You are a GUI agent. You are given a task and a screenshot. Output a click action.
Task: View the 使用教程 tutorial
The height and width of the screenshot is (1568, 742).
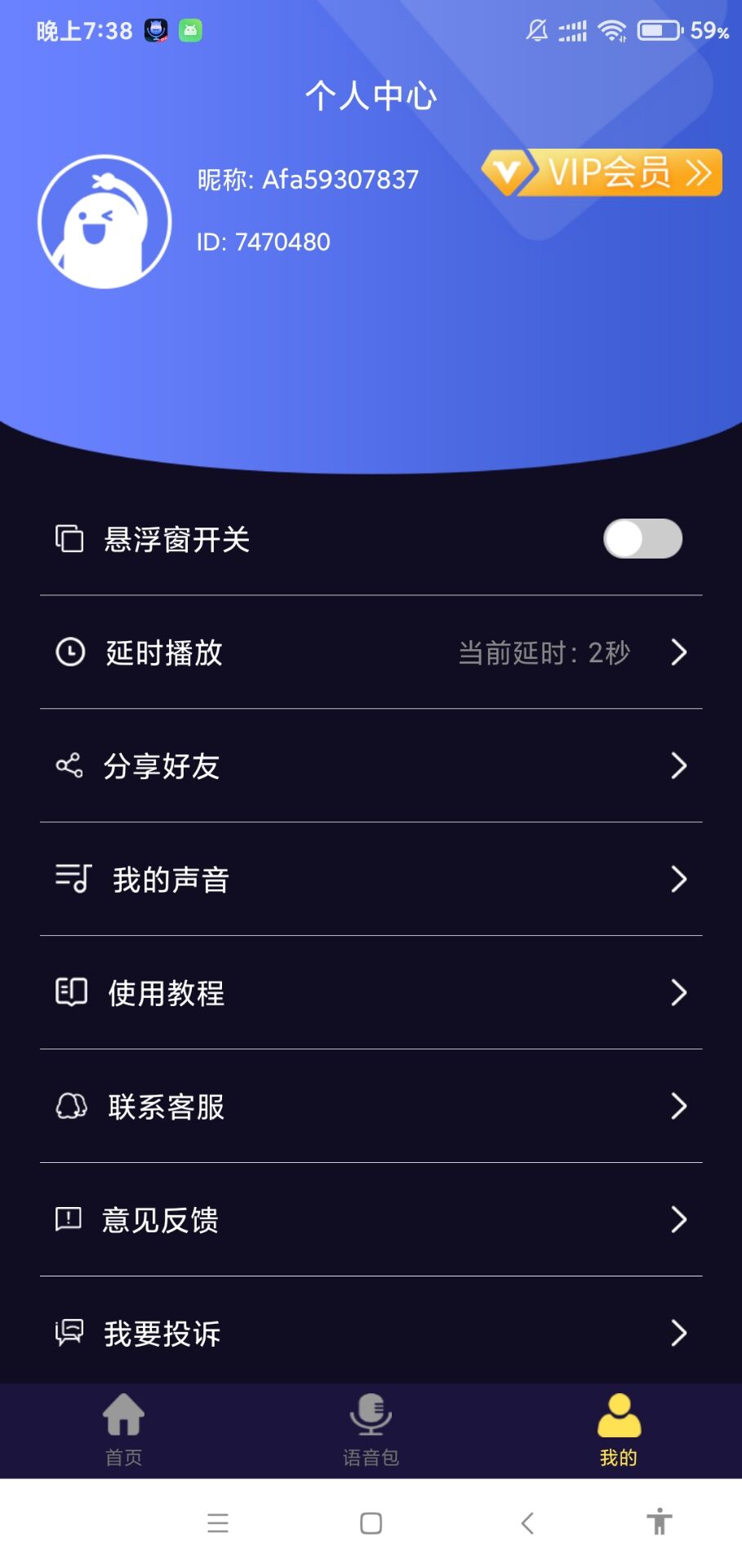[371, 993]
